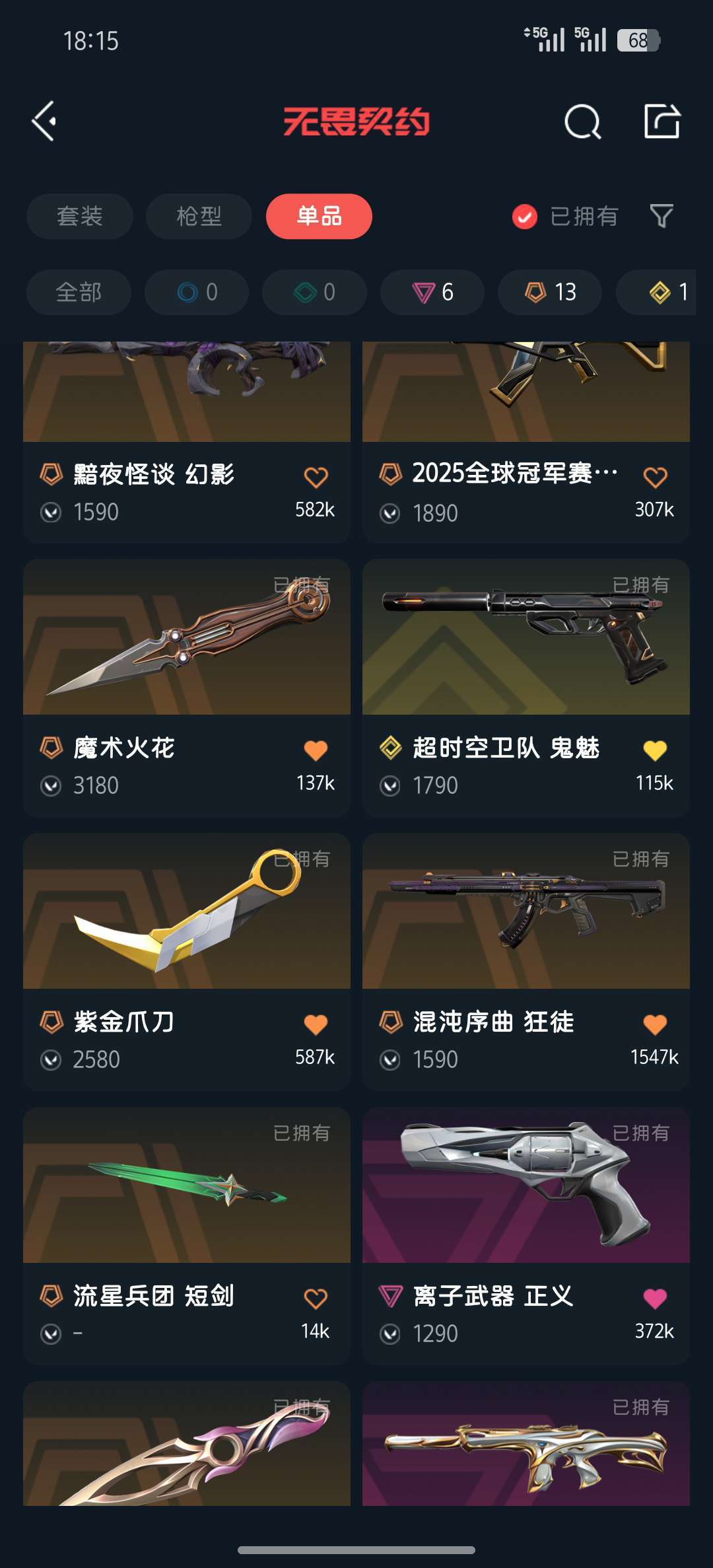Filter by the orange tier chip showing 13
This screenshot has height=1568, width=713.
coord(550,292)
